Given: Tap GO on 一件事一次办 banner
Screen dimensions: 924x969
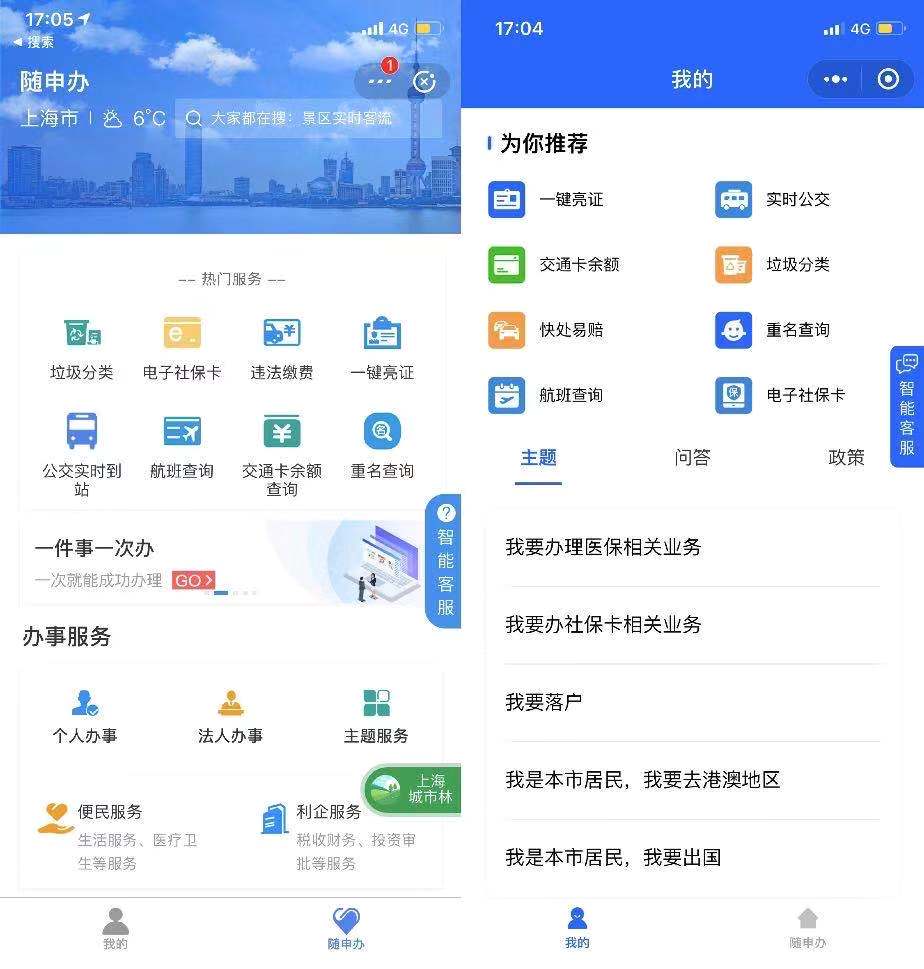Looking at the screenshot, I should pos(193,580).
